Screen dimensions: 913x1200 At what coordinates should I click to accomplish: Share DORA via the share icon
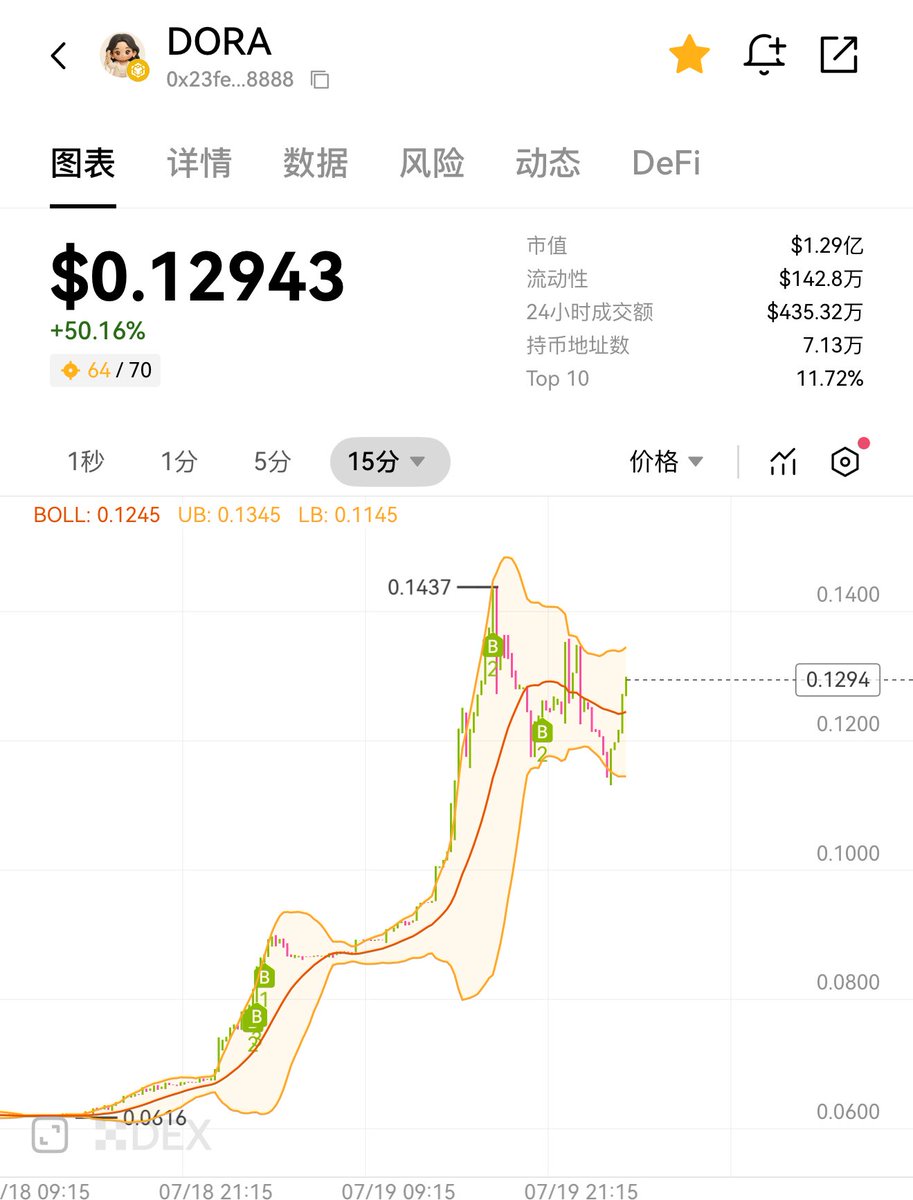point(838,55)
